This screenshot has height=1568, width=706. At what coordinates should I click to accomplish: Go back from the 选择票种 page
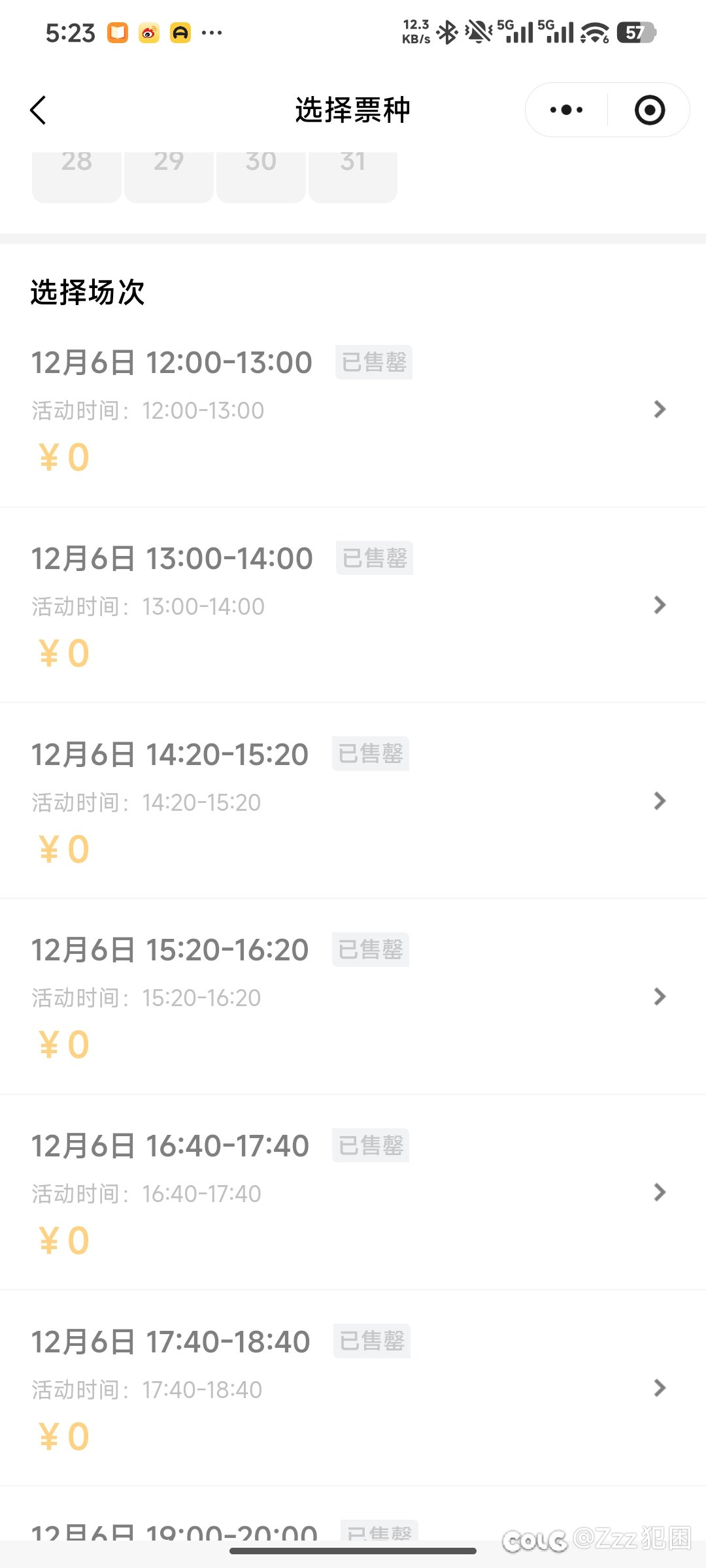39,110
